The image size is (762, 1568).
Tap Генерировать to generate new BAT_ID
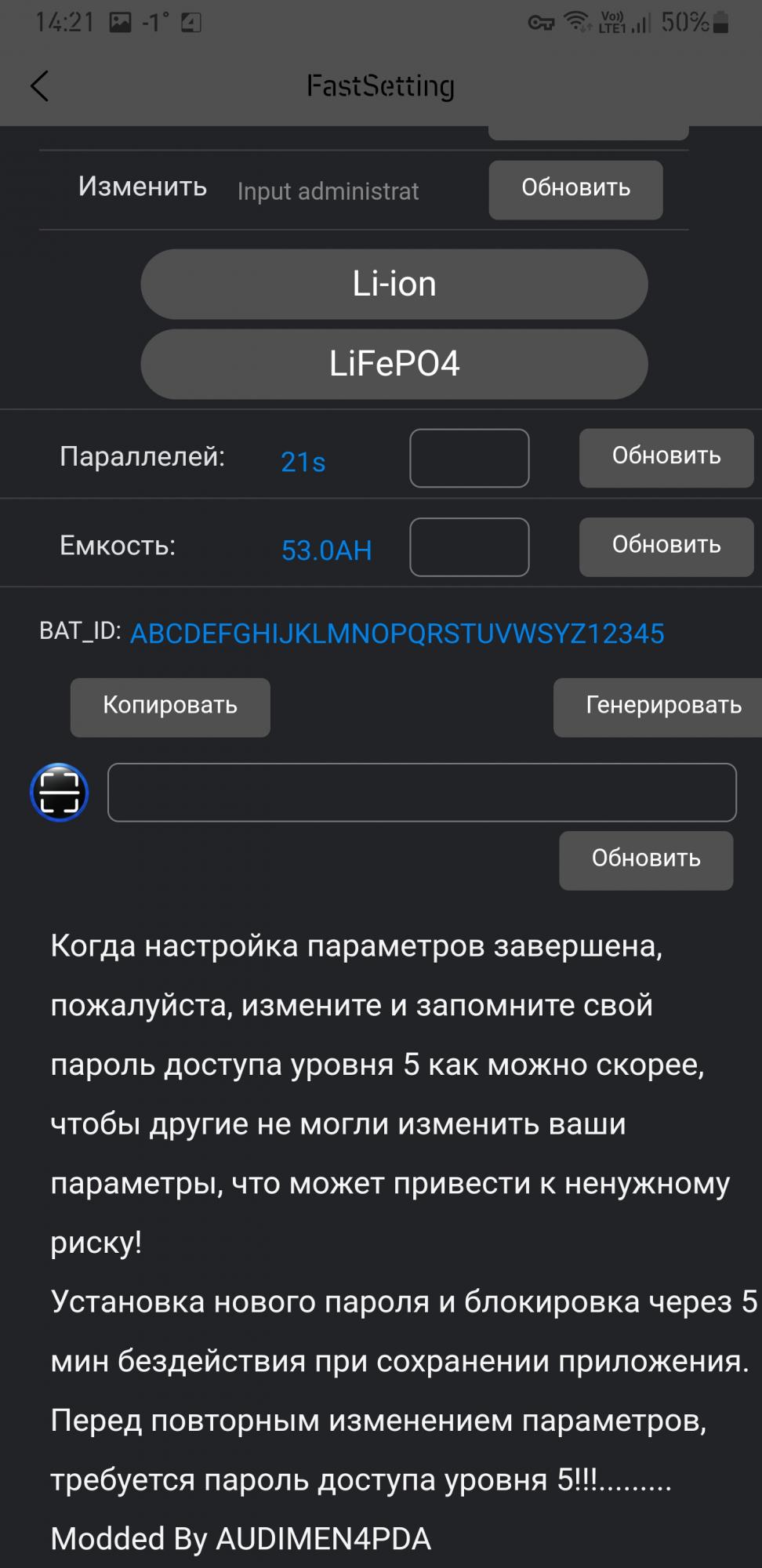pyautogui.click(x=659, y=707)
